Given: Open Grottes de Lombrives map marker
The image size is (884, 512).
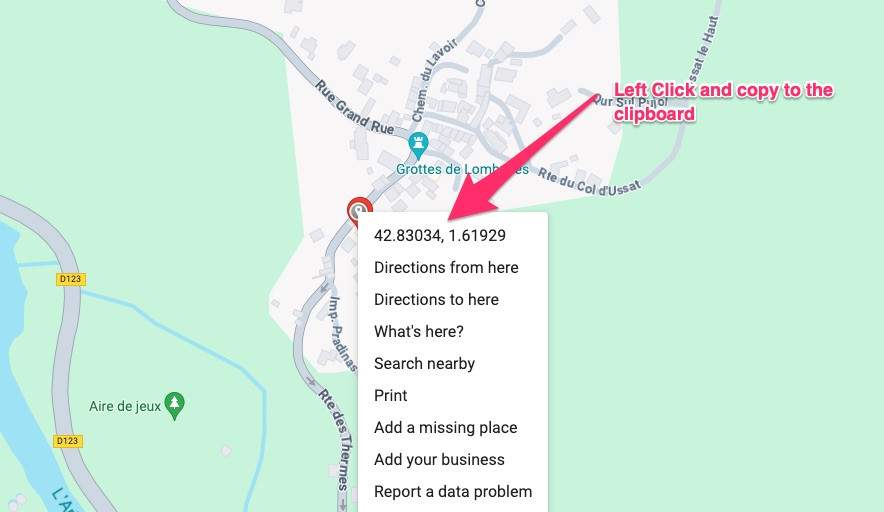Looking at the screenshot, I should [418, 145].
